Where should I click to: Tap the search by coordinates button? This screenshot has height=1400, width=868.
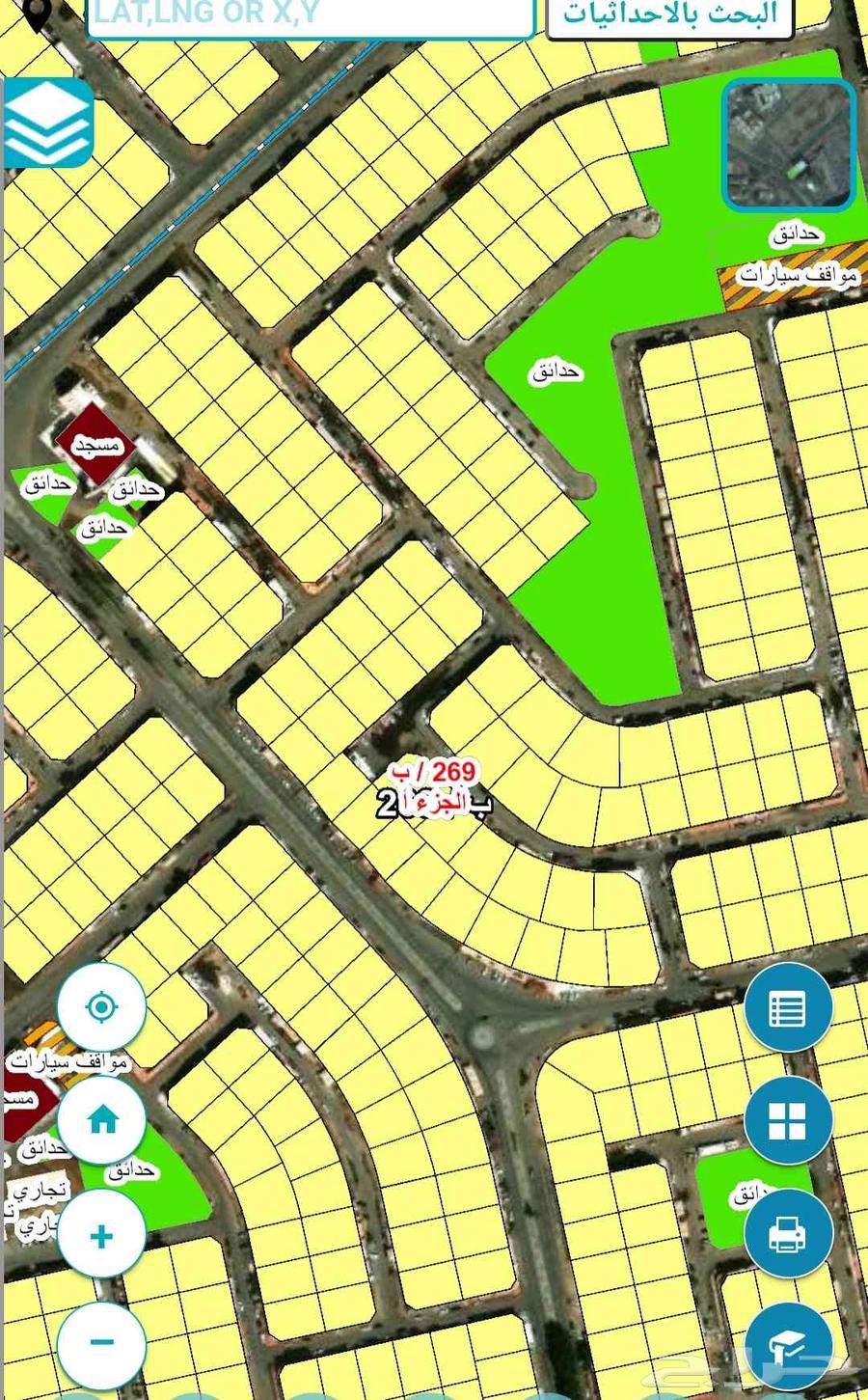(669, 17)
